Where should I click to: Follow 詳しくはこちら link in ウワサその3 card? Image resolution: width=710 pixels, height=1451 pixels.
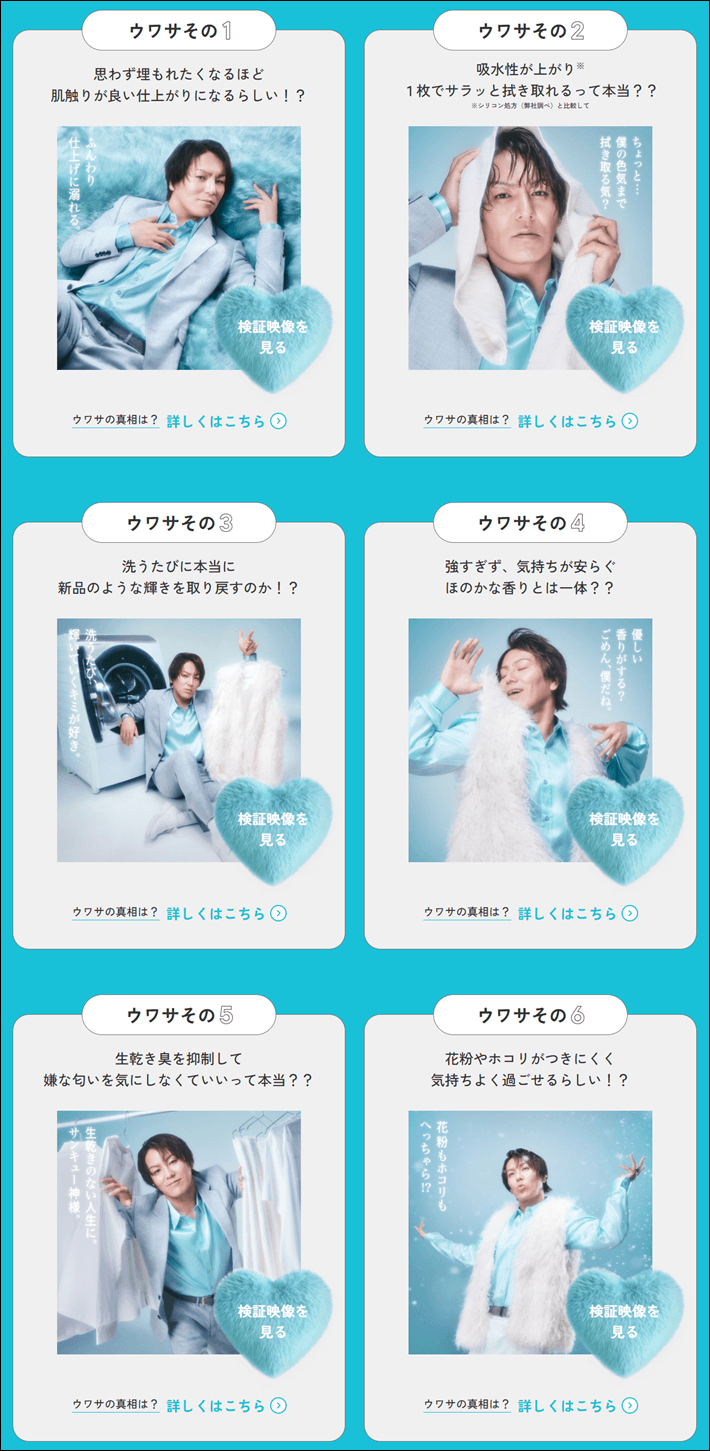pyautogui.click(x=226, y=913)
